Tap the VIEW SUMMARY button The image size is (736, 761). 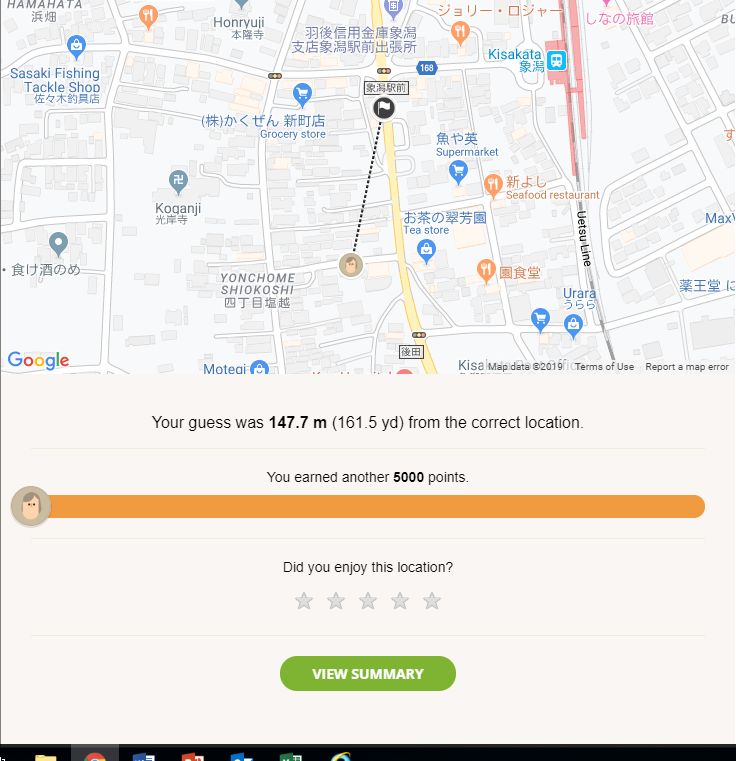(367, 674)
